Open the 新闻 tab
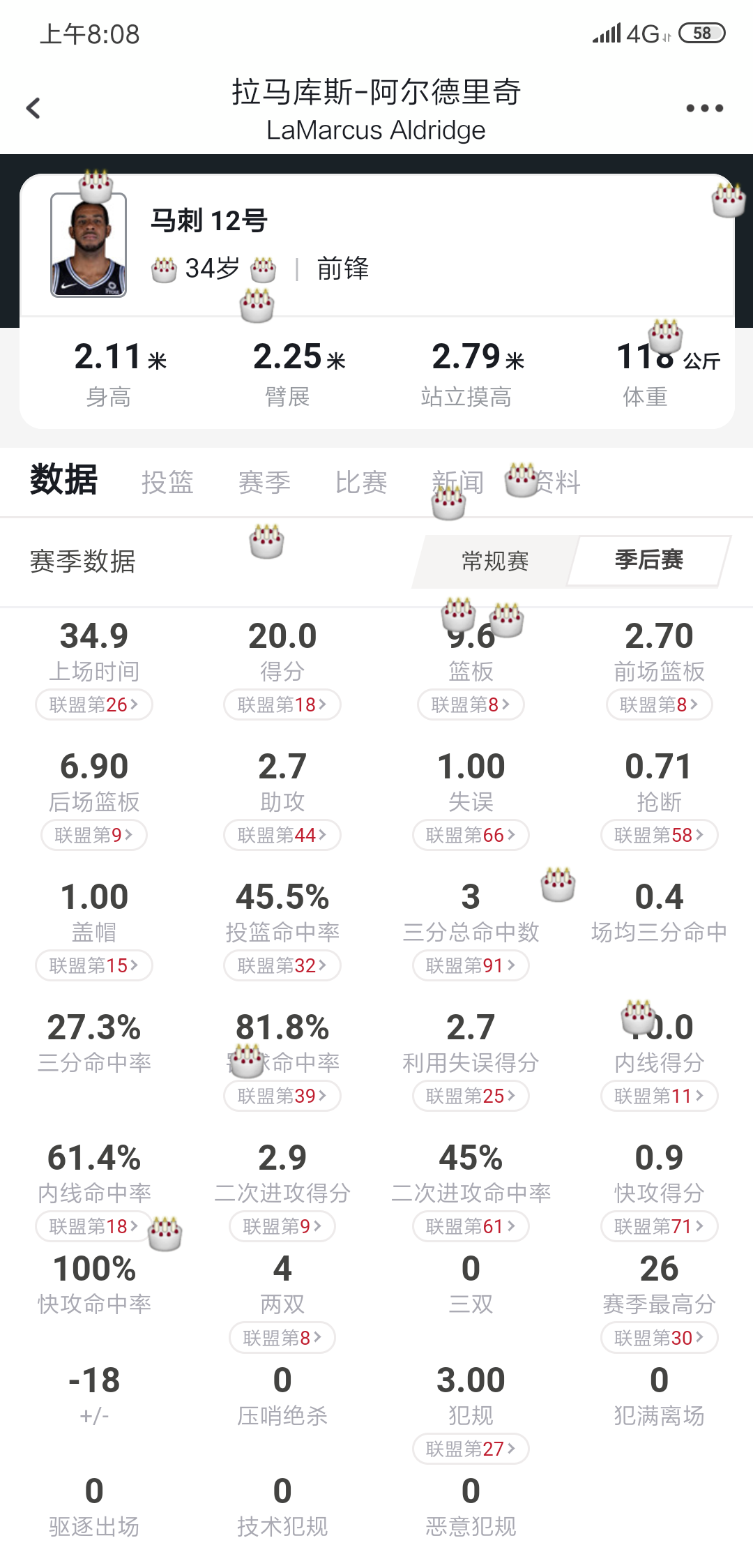Screen dimensions: 753x1568 tap(458, 482)
